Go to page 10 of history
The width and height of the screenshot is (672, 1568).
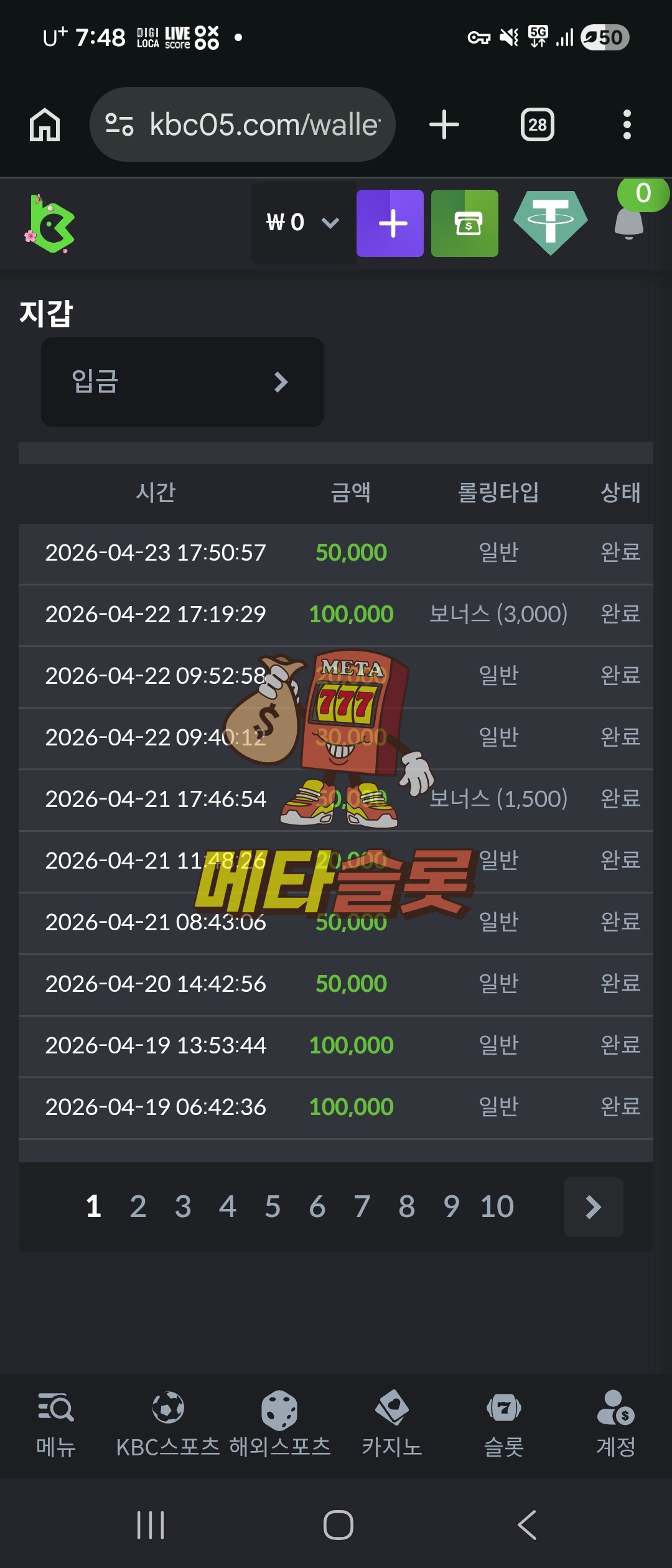497,1206
